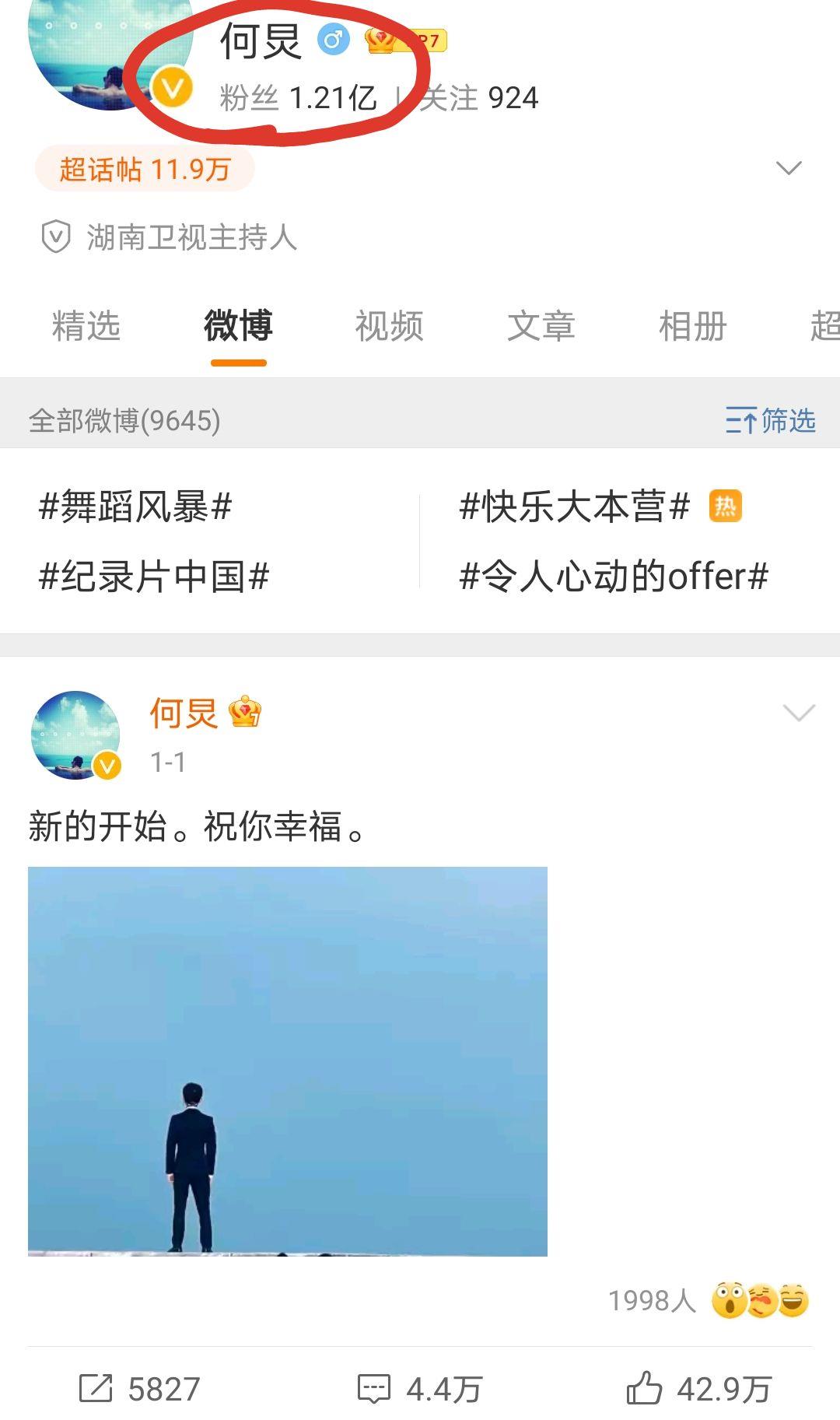
Task: Open the #令人心动的offer# topic
Action: tap(614, 577)
